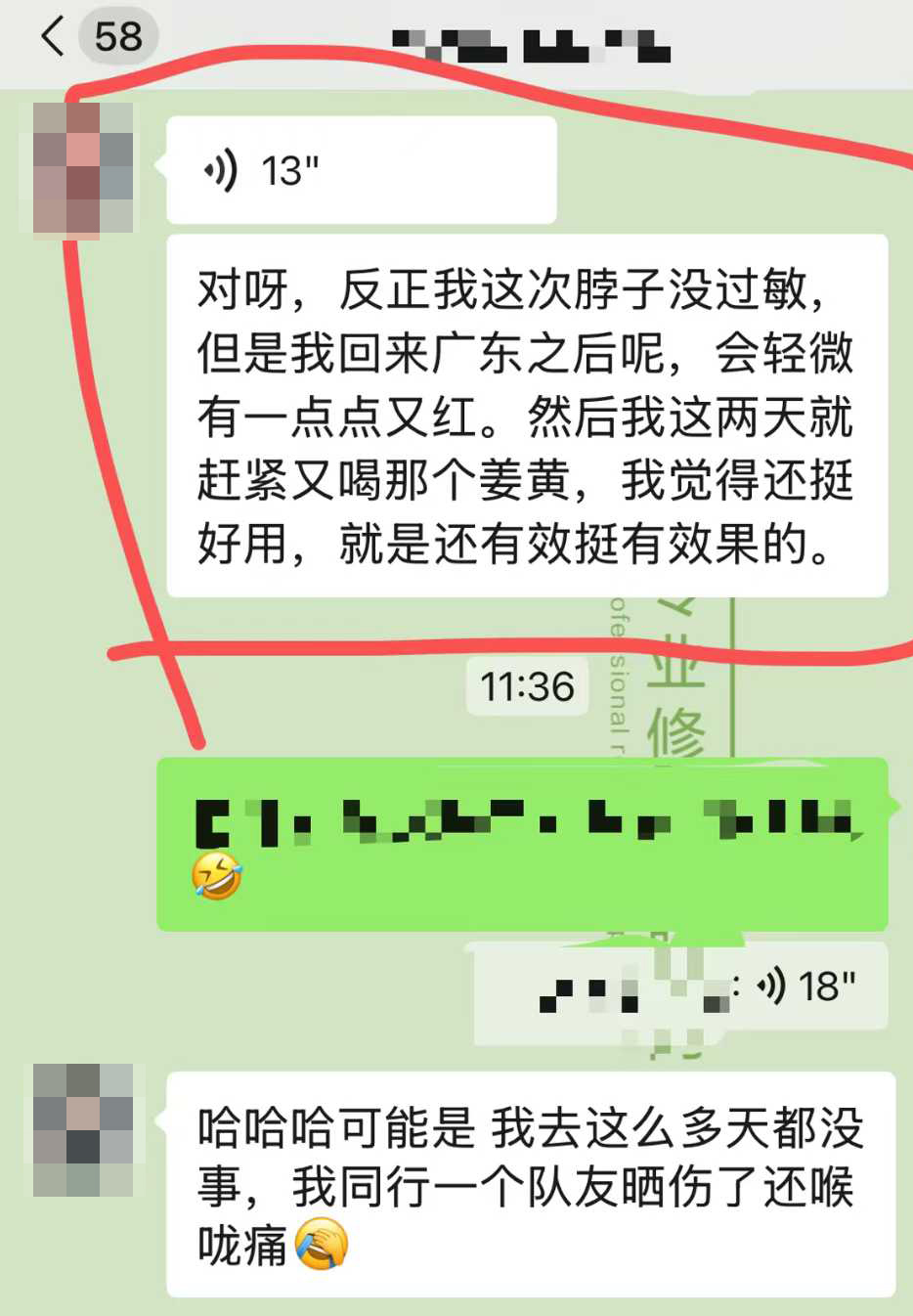Open the contact's avatar beside the voice message
The image size is (913, 1316).
pos(83,169)
